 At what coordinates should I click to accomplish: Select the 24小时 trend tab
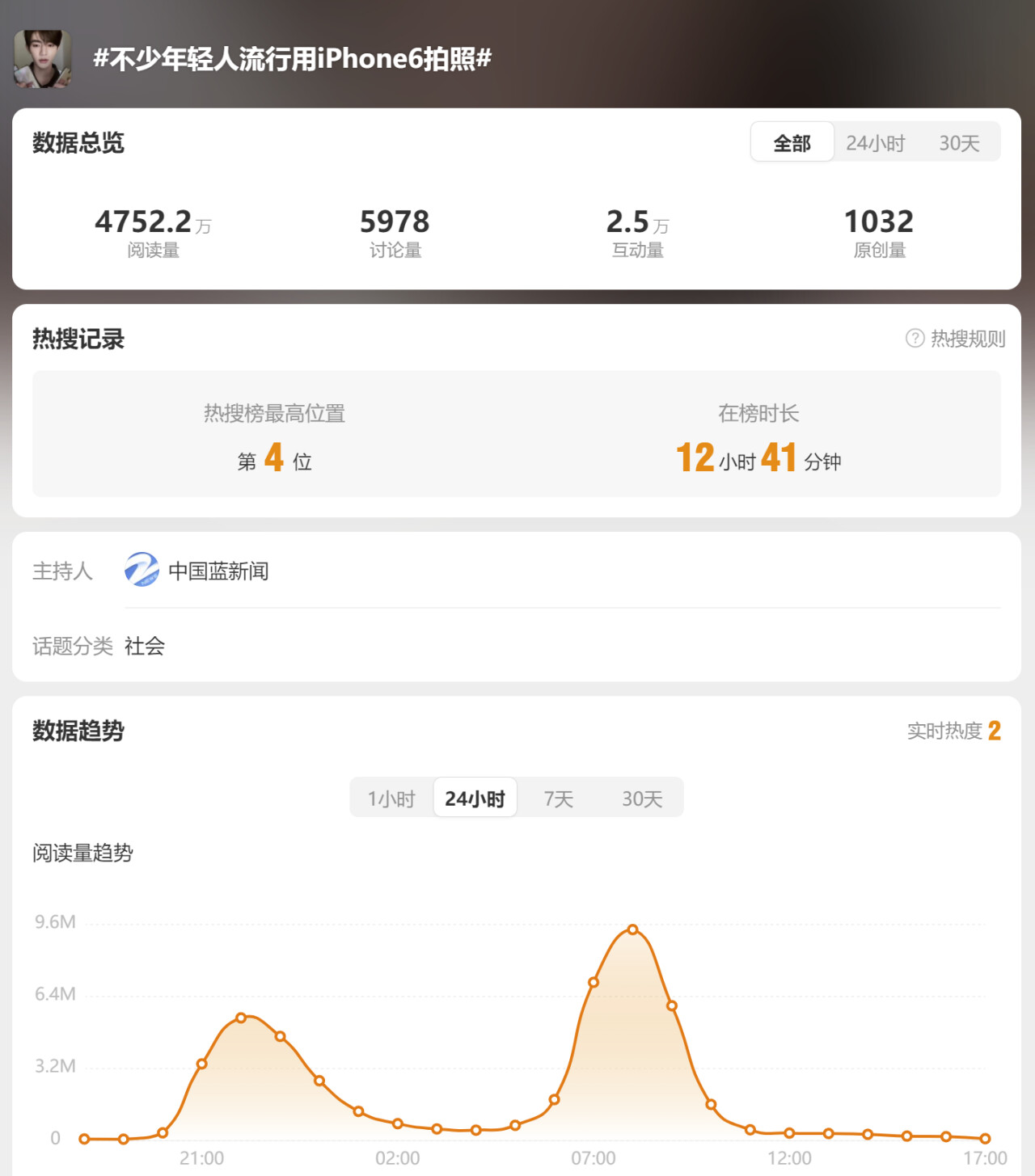pyautogui.click(x=475, y=799)
